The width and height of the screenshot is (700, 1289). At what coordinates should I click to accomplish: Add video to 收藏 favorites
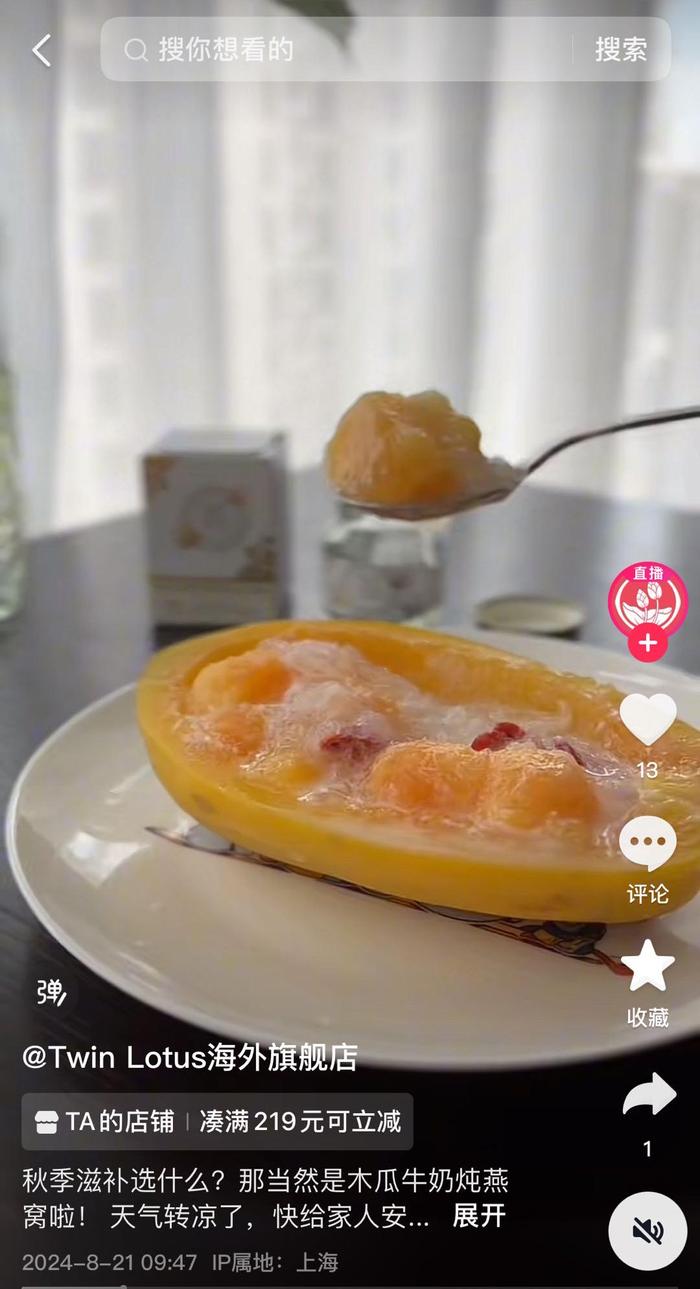point(648,966)
